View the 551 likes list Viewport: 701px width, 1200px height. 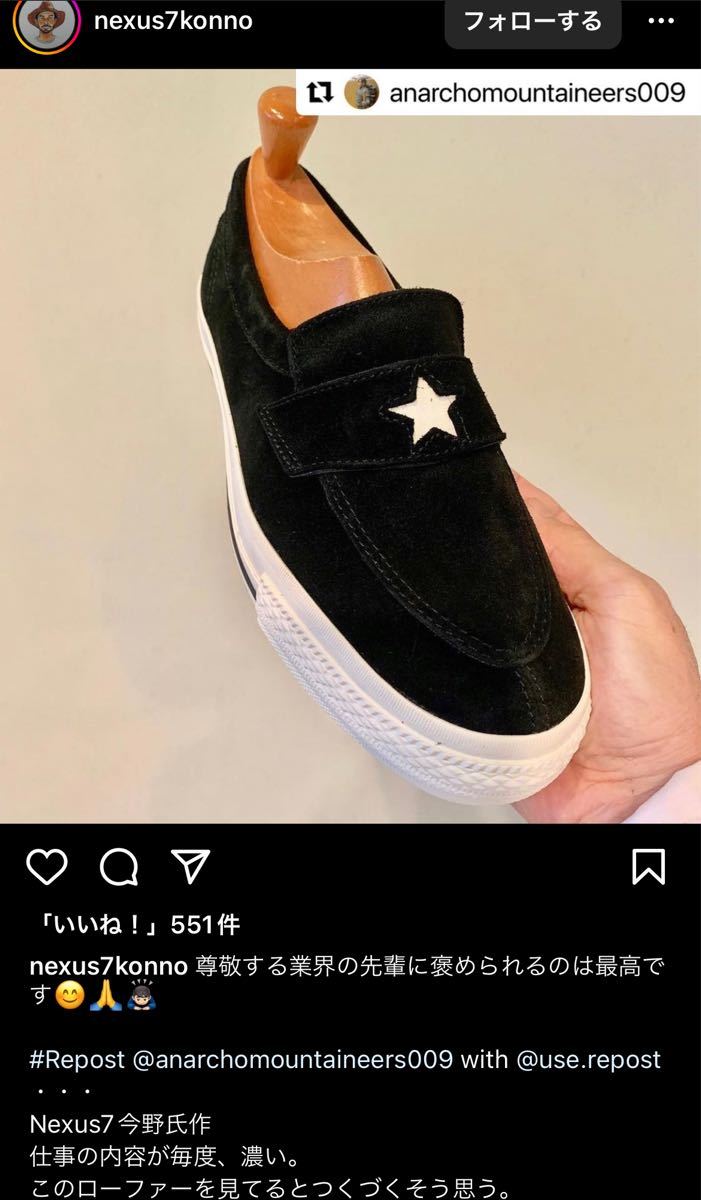pyautogui.click(x=134, y=925)
